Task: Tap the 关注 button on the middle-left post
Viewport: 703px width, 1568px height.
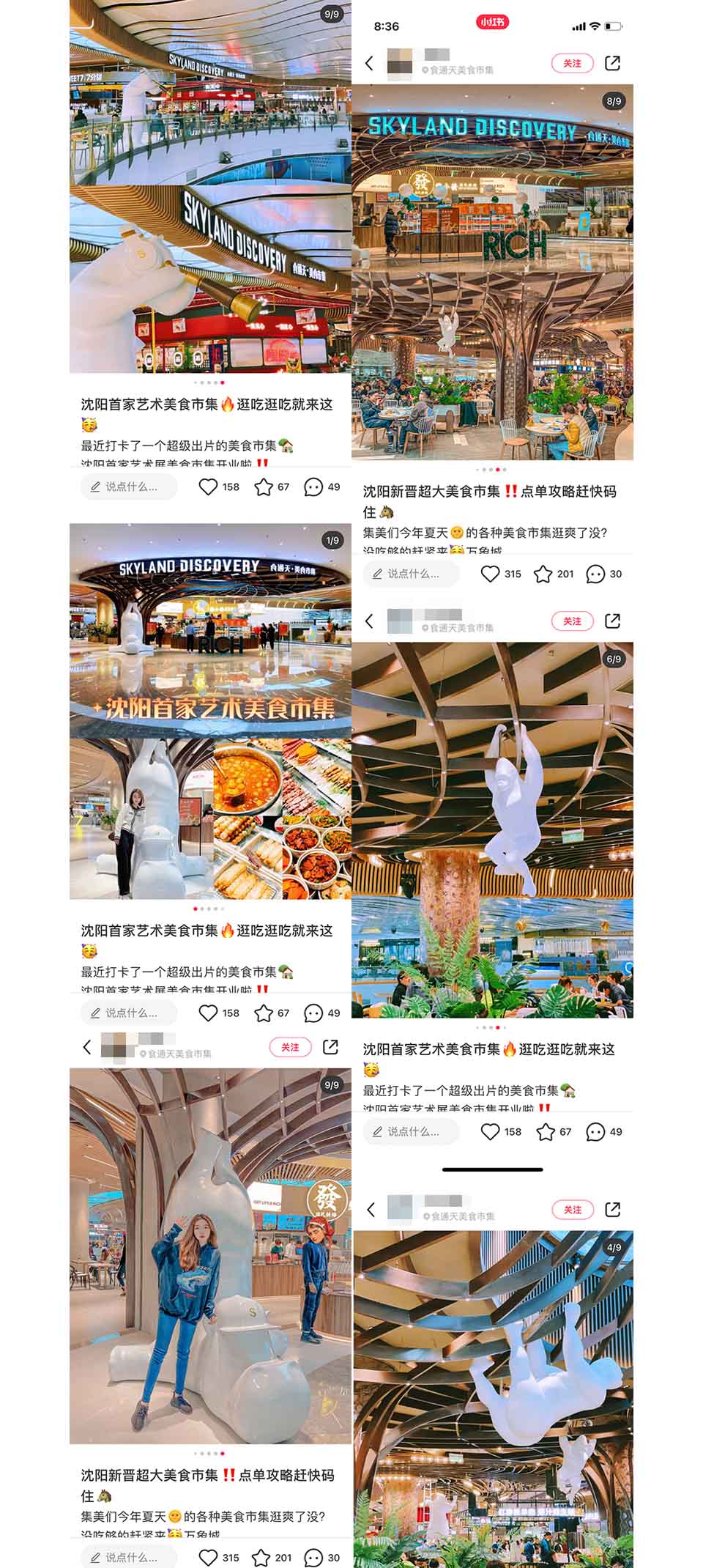Action: point(291,1047)
